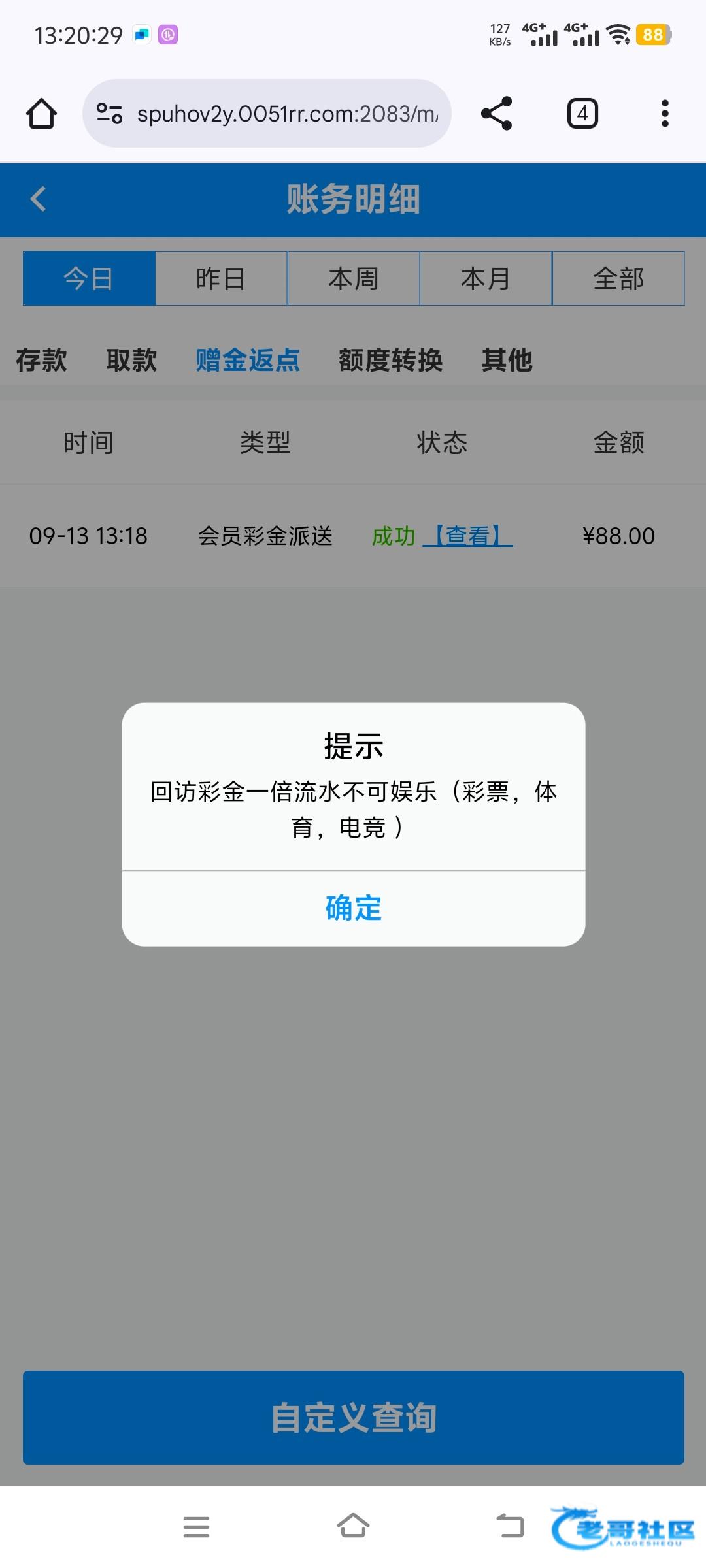Open the 存款 category

click(x=41, y=360)
